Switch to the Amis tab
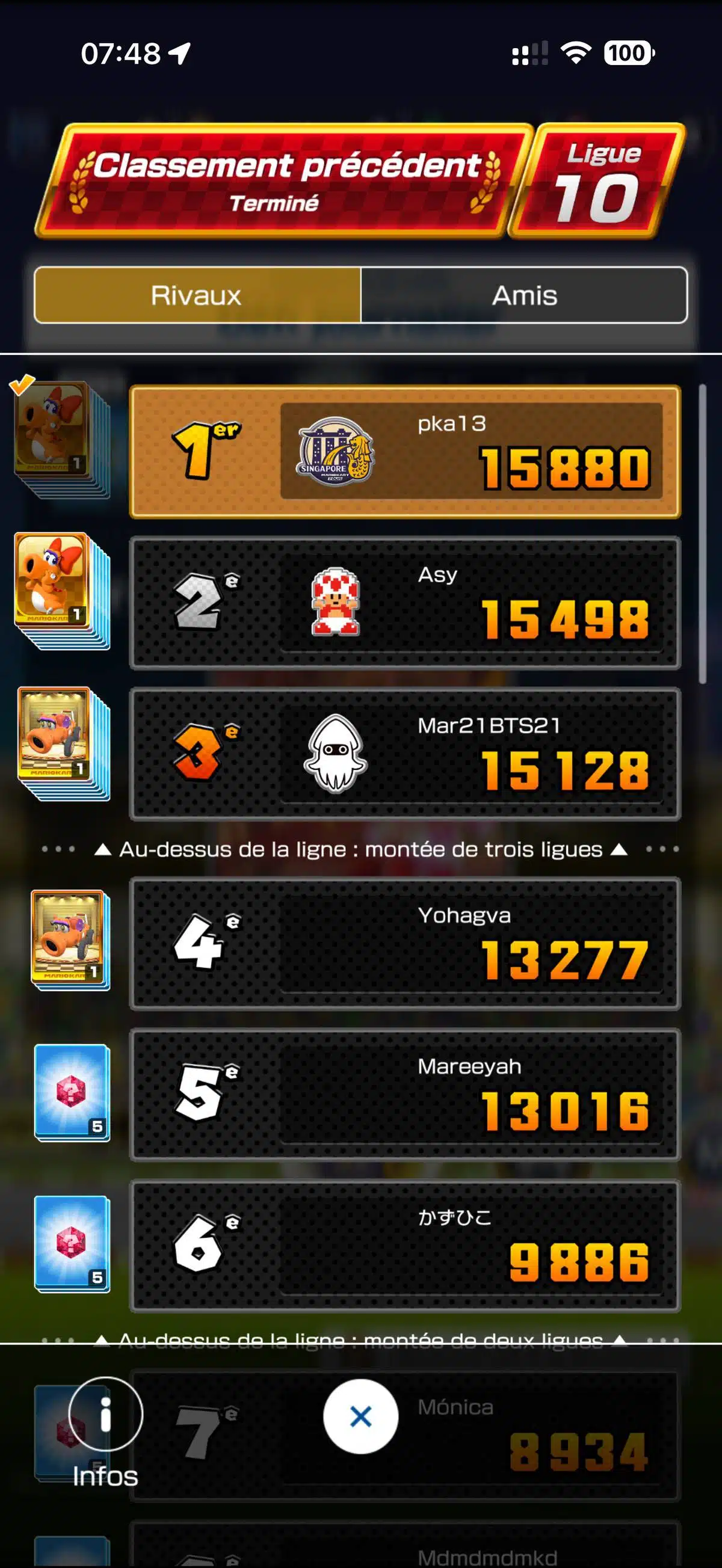Image resolution: width=722 pixels, height=1568 pixels. 523,295
